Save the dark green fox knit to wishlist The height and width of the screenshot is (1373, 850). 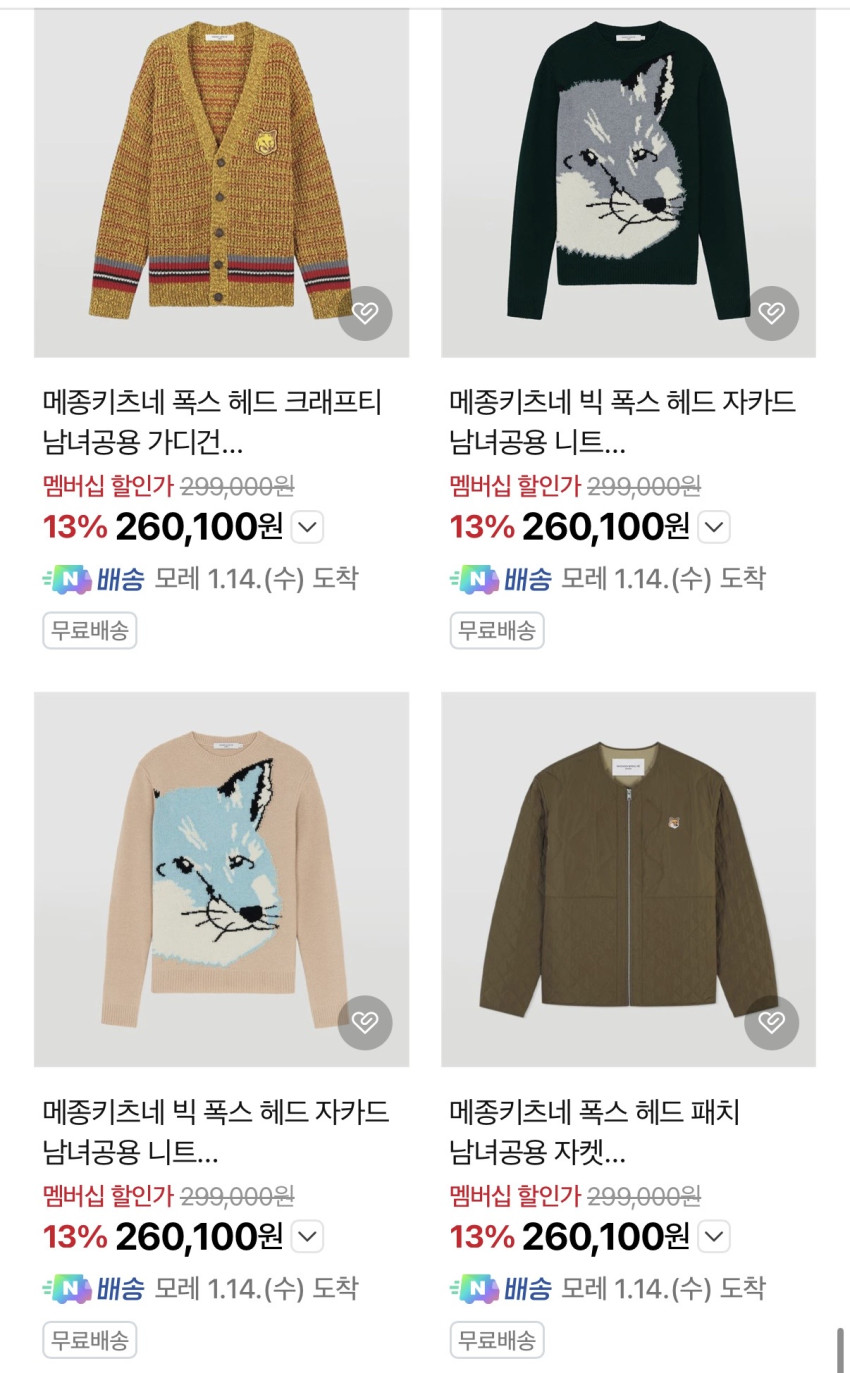pyautogui.click(x=771, y=314)
